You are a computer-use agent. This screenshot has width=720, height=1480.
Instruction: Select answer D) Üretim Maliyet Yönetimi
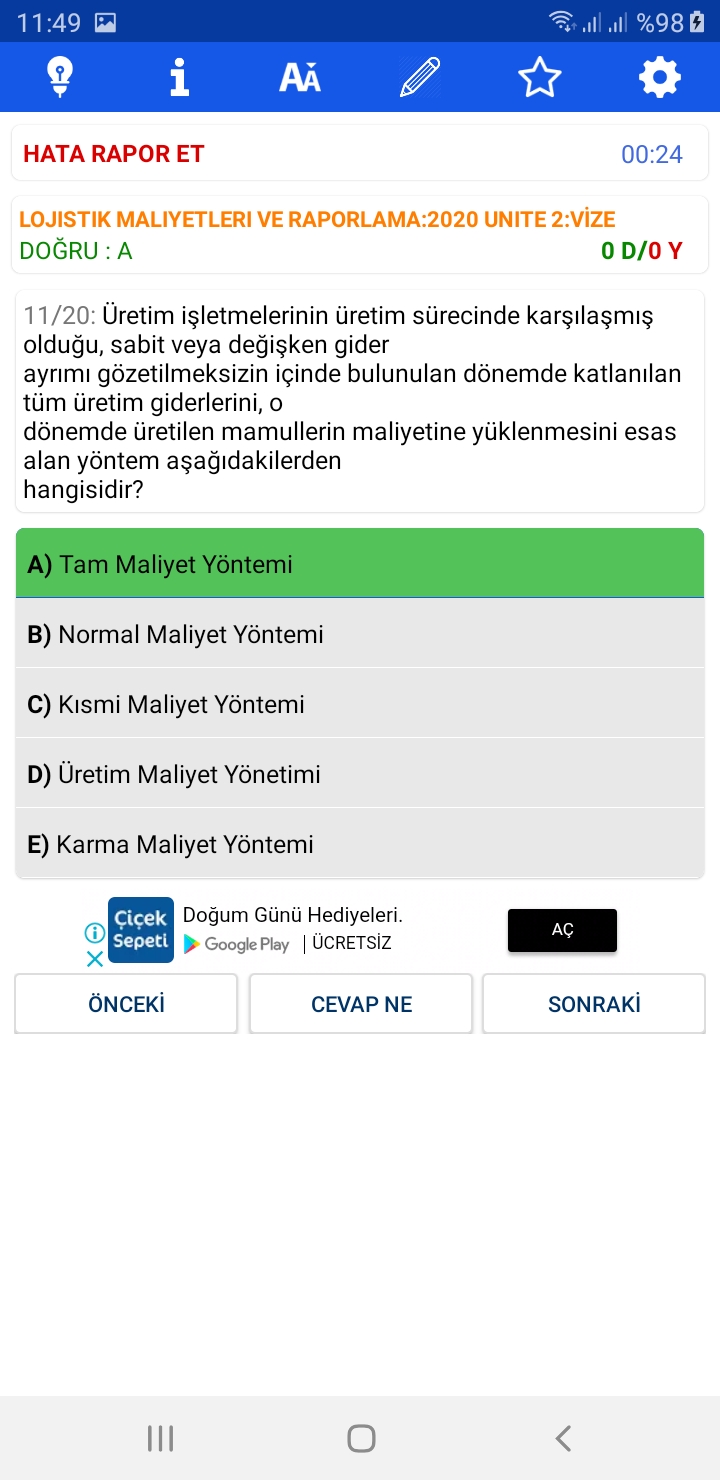360,774
